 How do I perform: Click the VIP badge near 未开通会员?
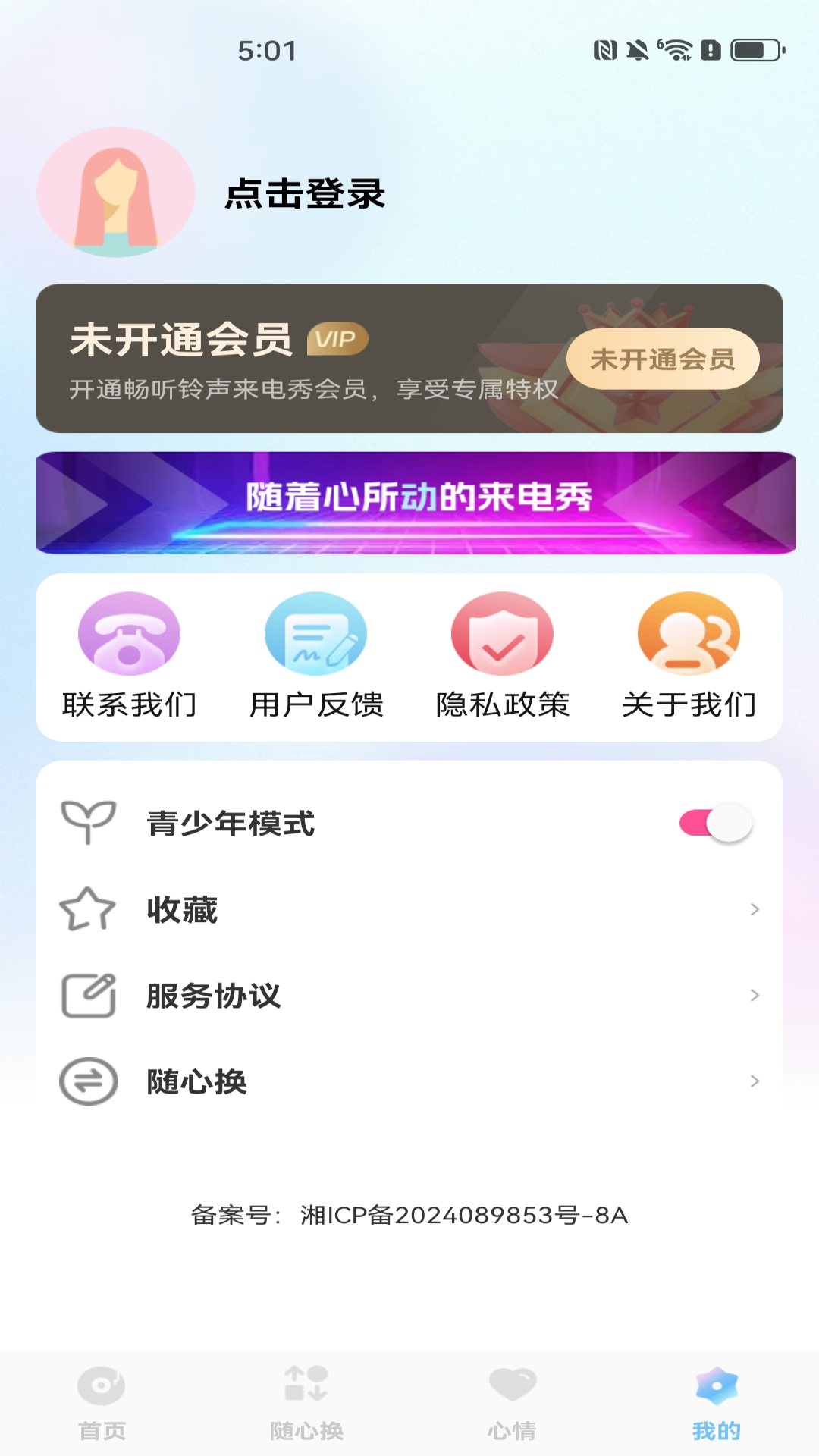(x=339, y=339)
